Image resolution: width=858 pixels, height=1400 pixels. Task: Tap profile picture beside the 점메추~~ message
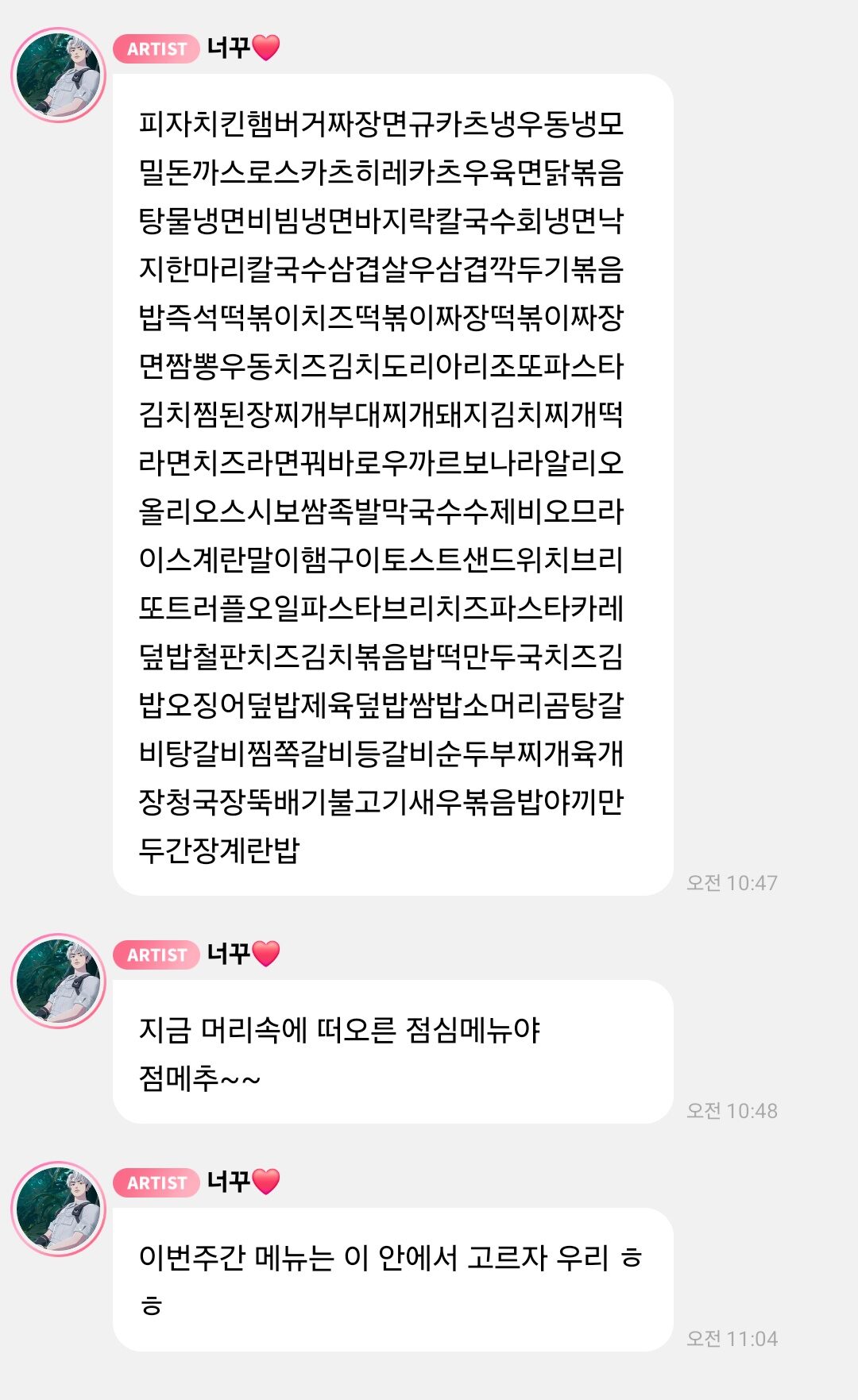pos(58,981)
